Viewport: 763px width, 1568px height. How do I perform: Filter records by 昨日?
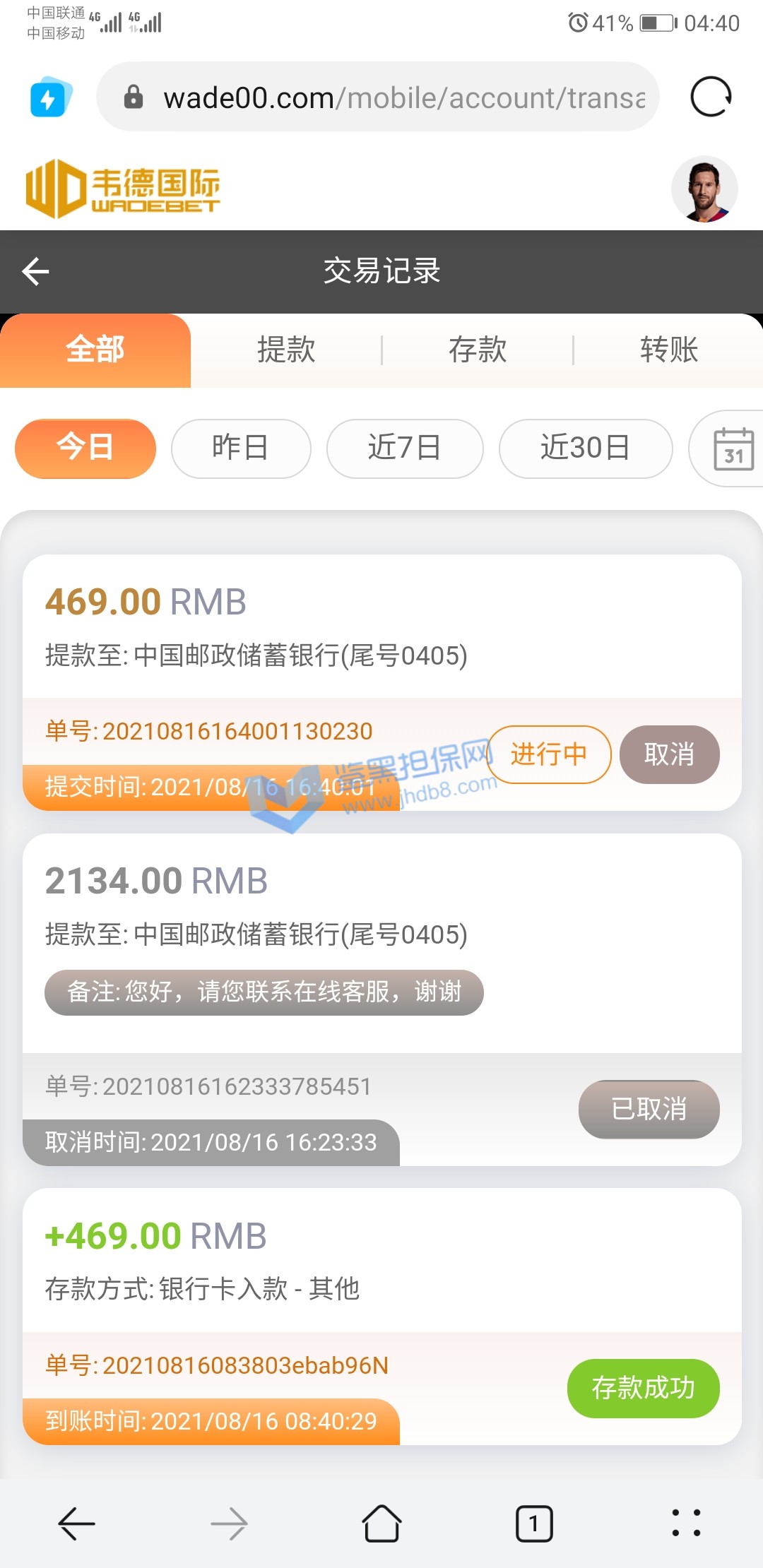(x=240, y=449)
